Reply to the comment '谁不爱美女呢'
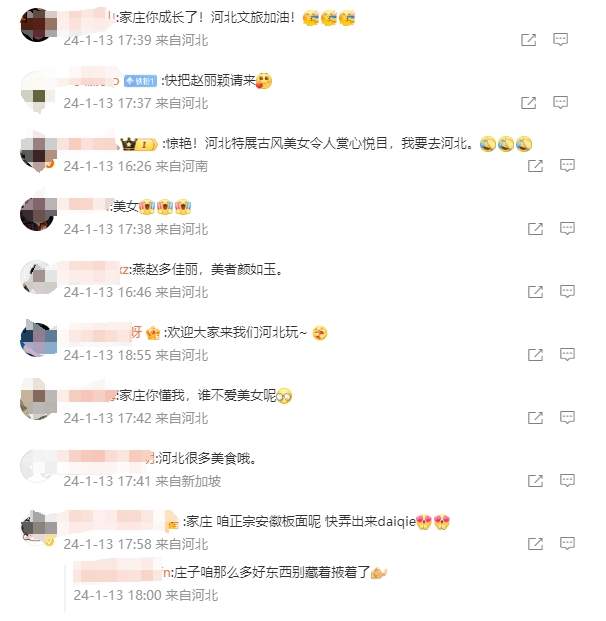This screenshot has height=621, width=606. pyautogui.click(x=561, y=418)
